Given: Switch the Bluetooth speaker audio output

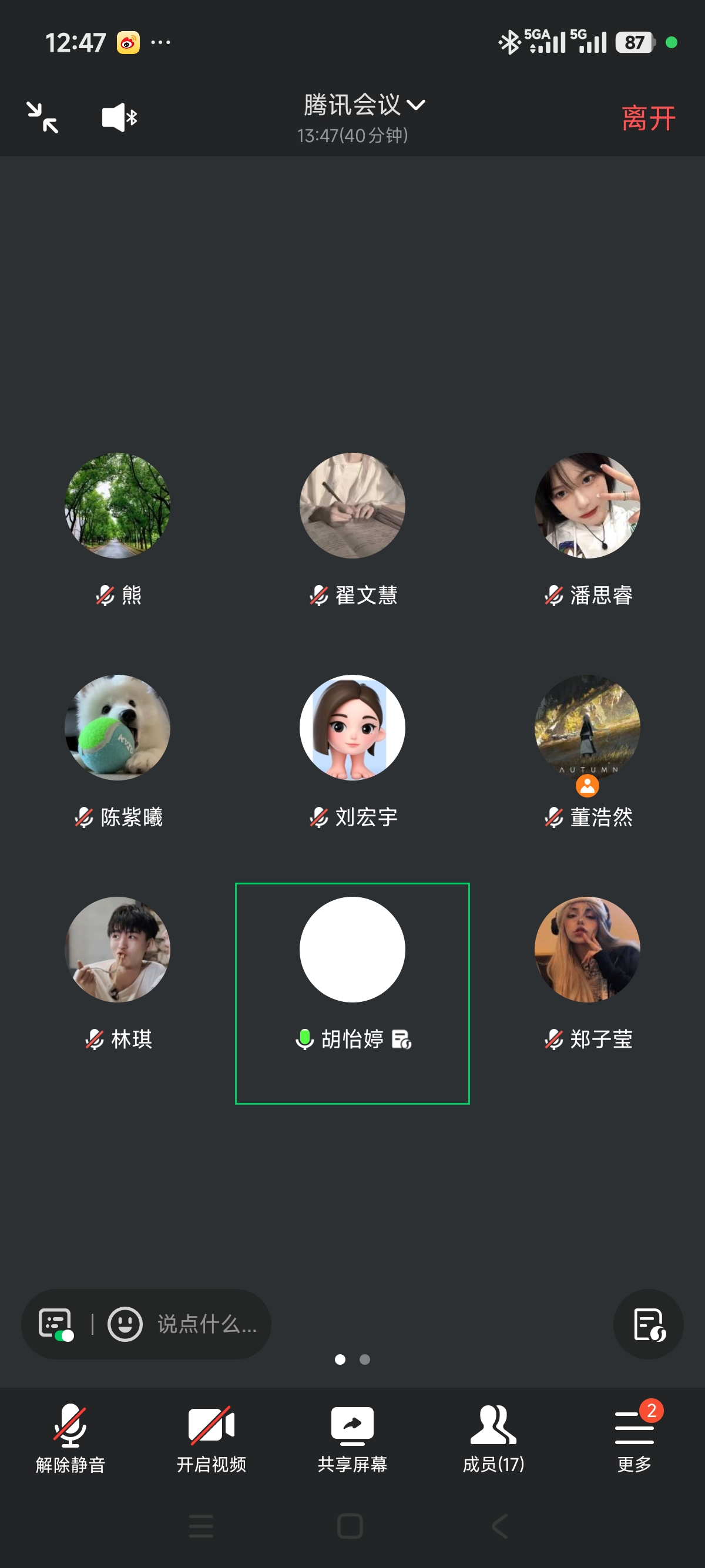Looking at the screenshot, I should (119, 117).
